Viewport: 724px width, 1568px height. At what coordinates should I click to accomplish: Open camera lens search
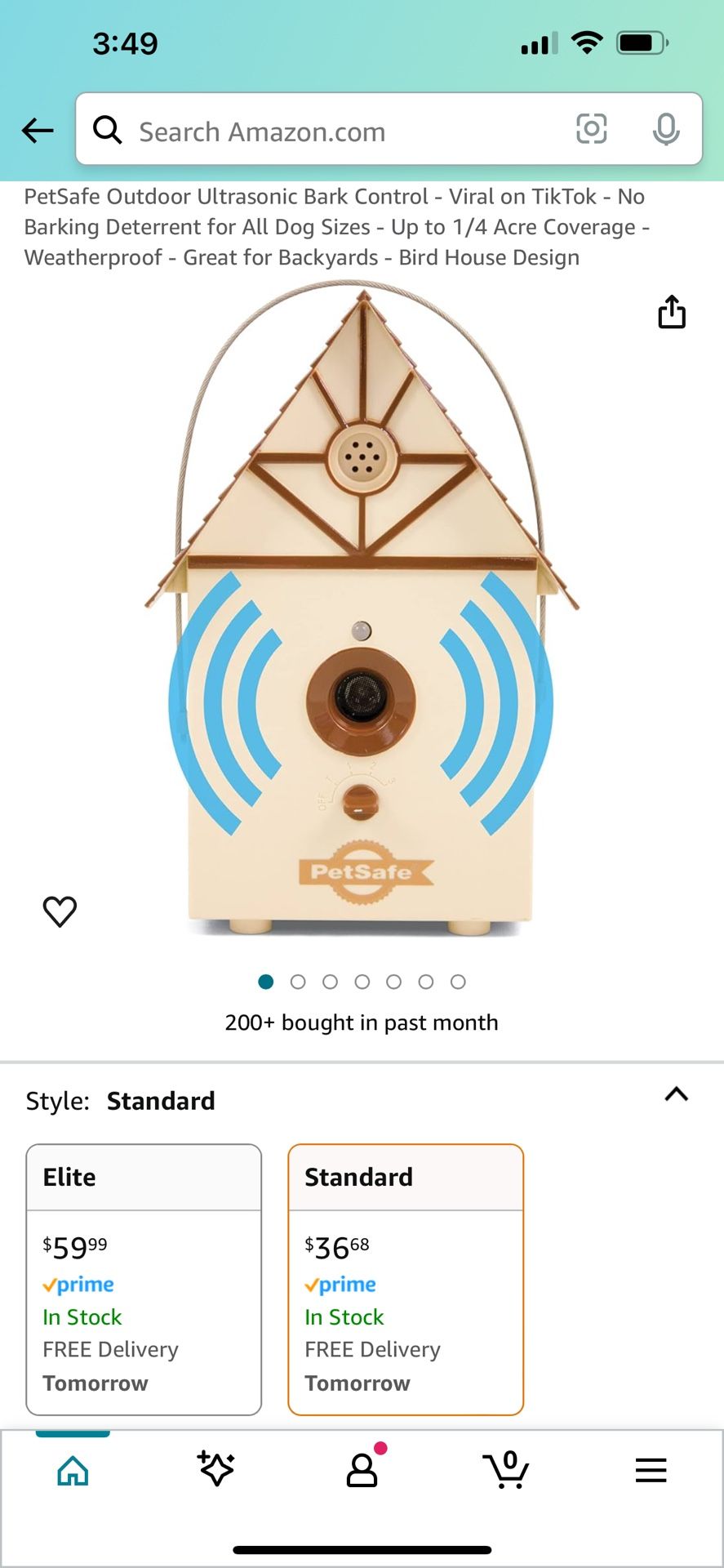591,129
